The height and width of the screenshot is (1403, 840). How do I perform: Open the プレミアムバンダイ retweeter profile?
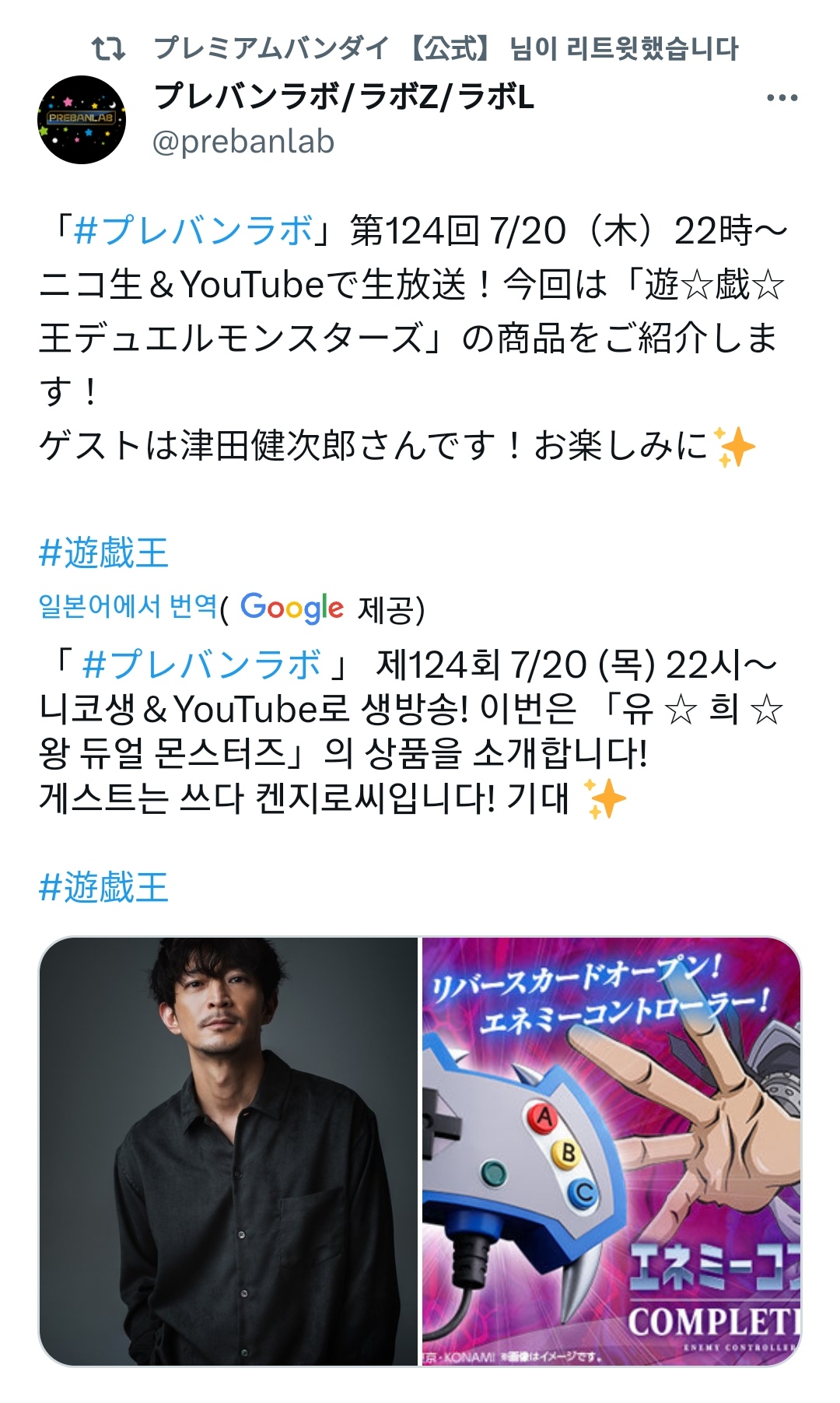pos(323,48)
